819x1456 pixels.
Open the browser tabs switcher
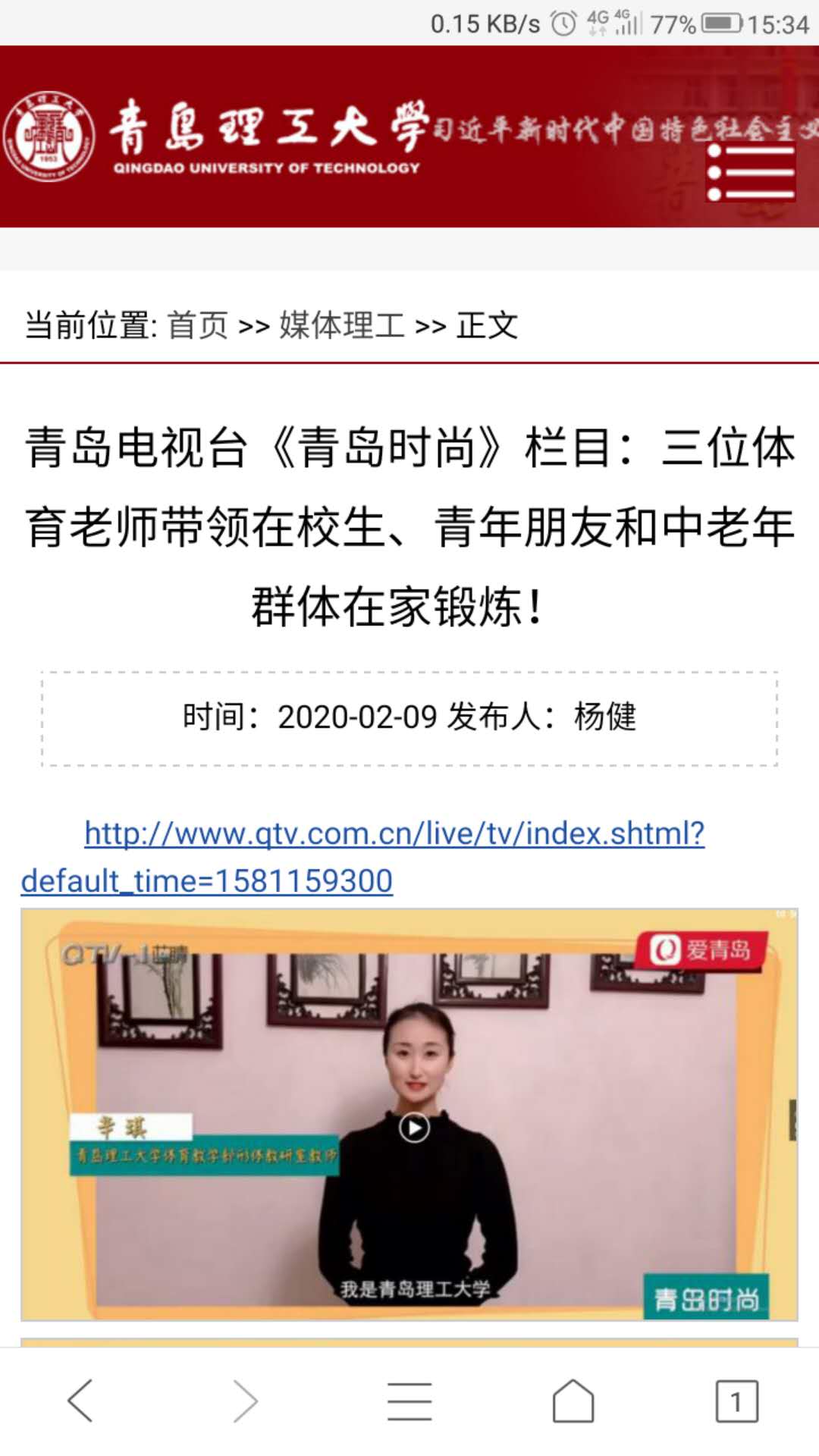tap(736, 1401)
